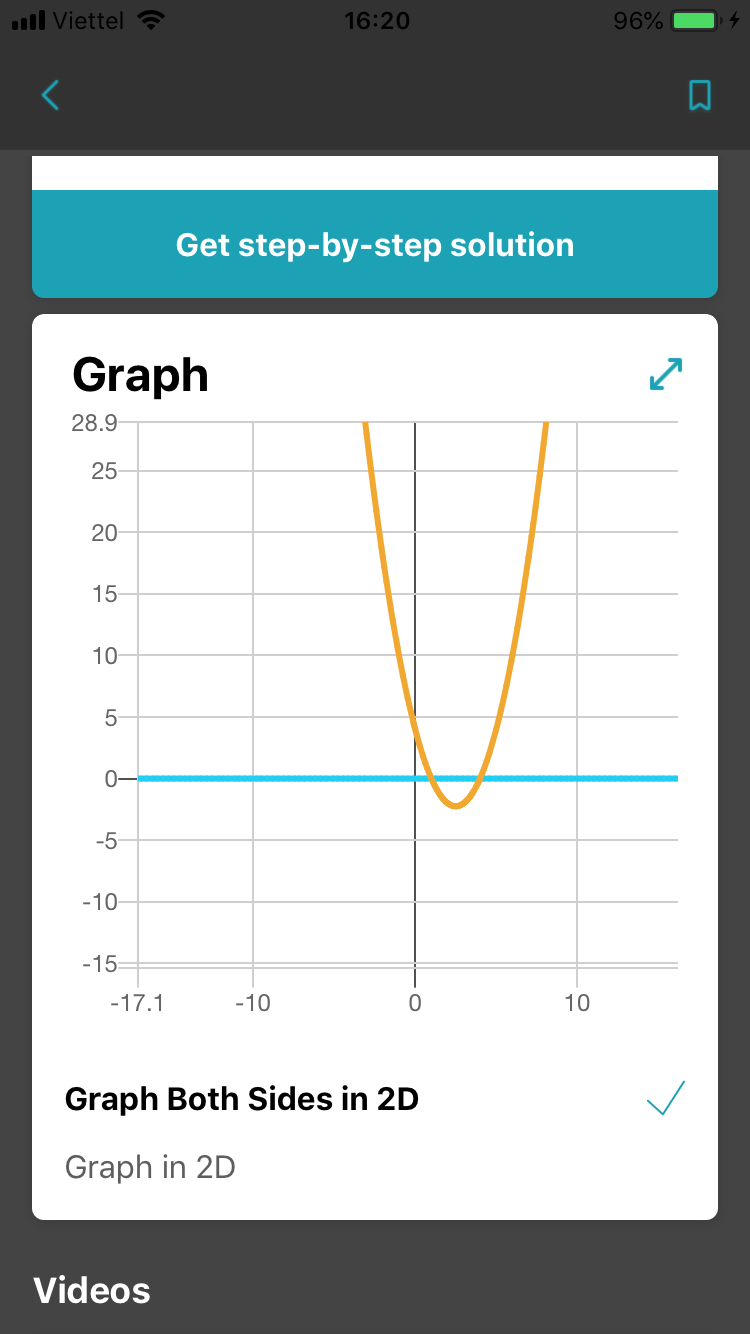Screen dimensions: 750x1334
Task: Bookmark this problem
Action: (x=699, y=95)
